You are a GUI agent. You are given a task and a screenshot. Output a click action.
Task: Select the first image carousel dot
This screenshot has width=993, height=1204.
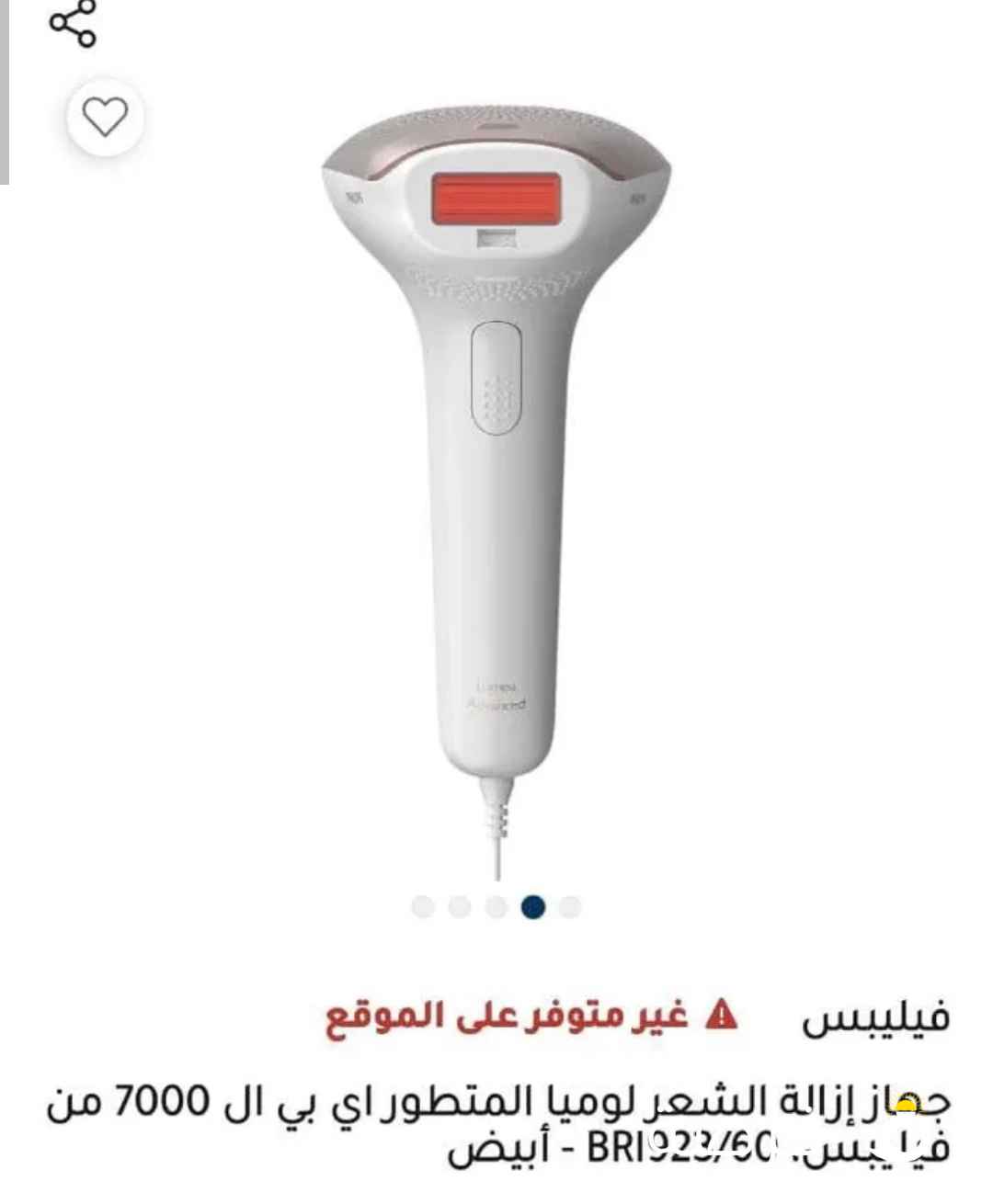click(x=423, y=906)
